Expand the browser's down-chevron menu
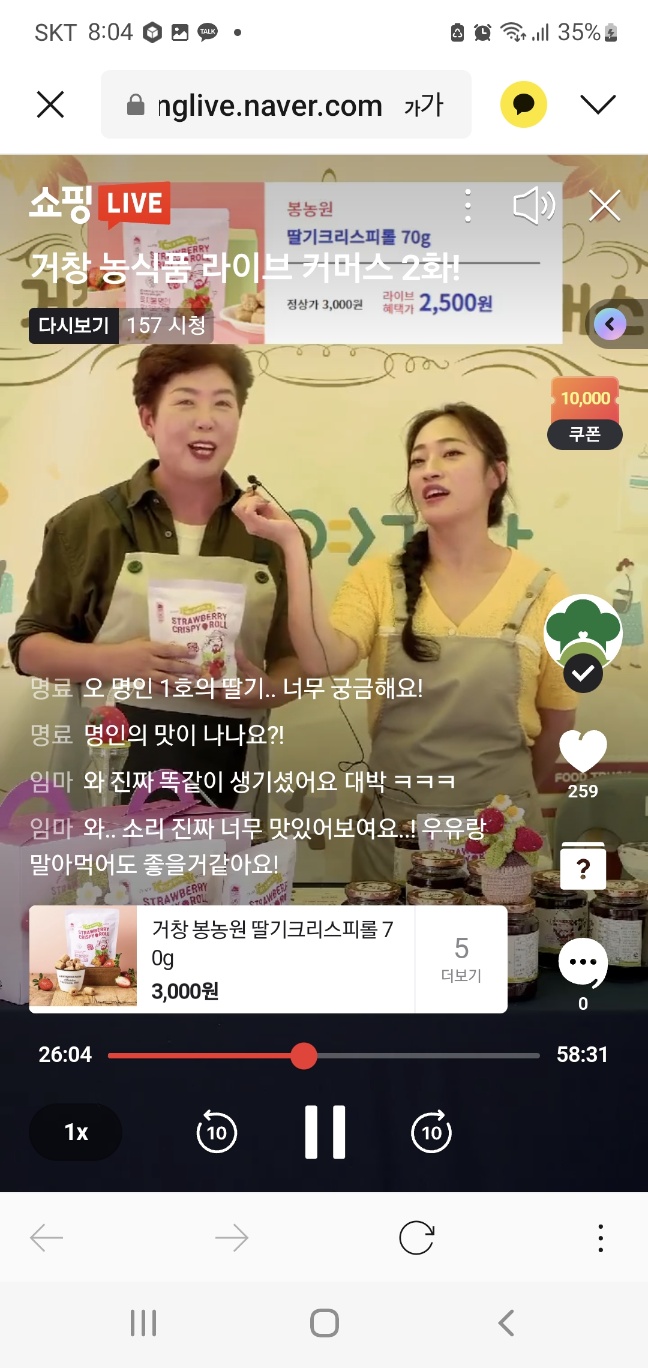Viewport: 648px width, 1368px height. click(598, 104)
